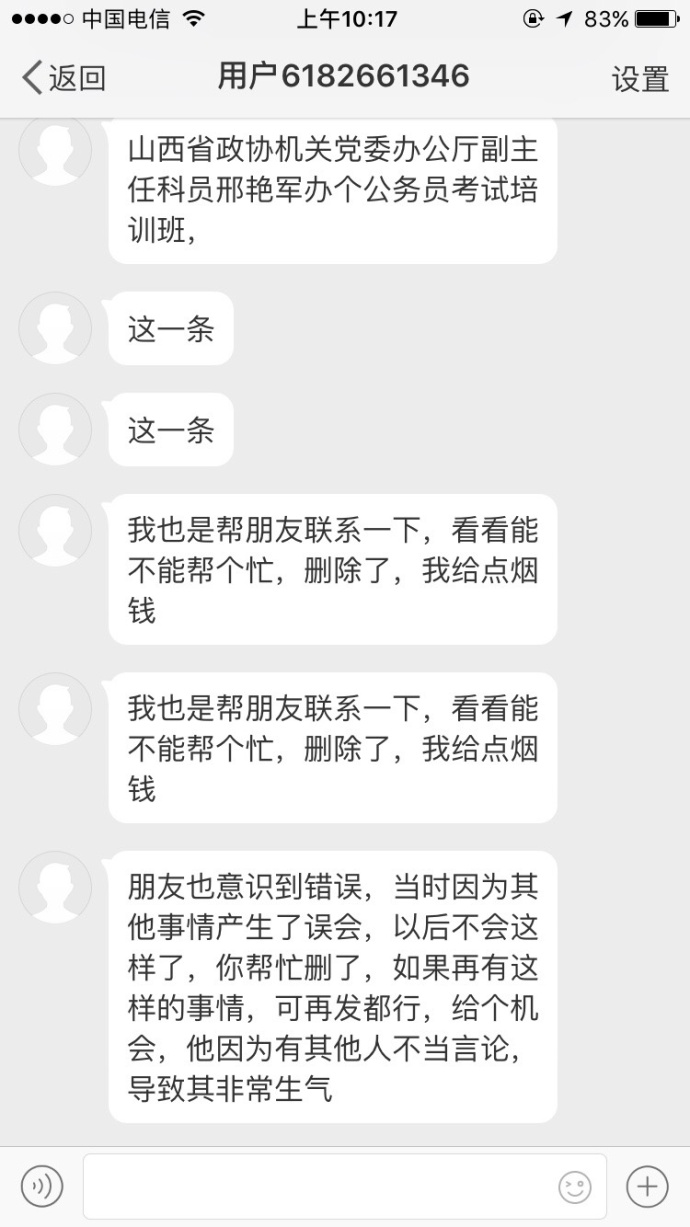View the avatar beside the 朋友也意识到错误 message

pyautogui.click(x=55, y=887)
